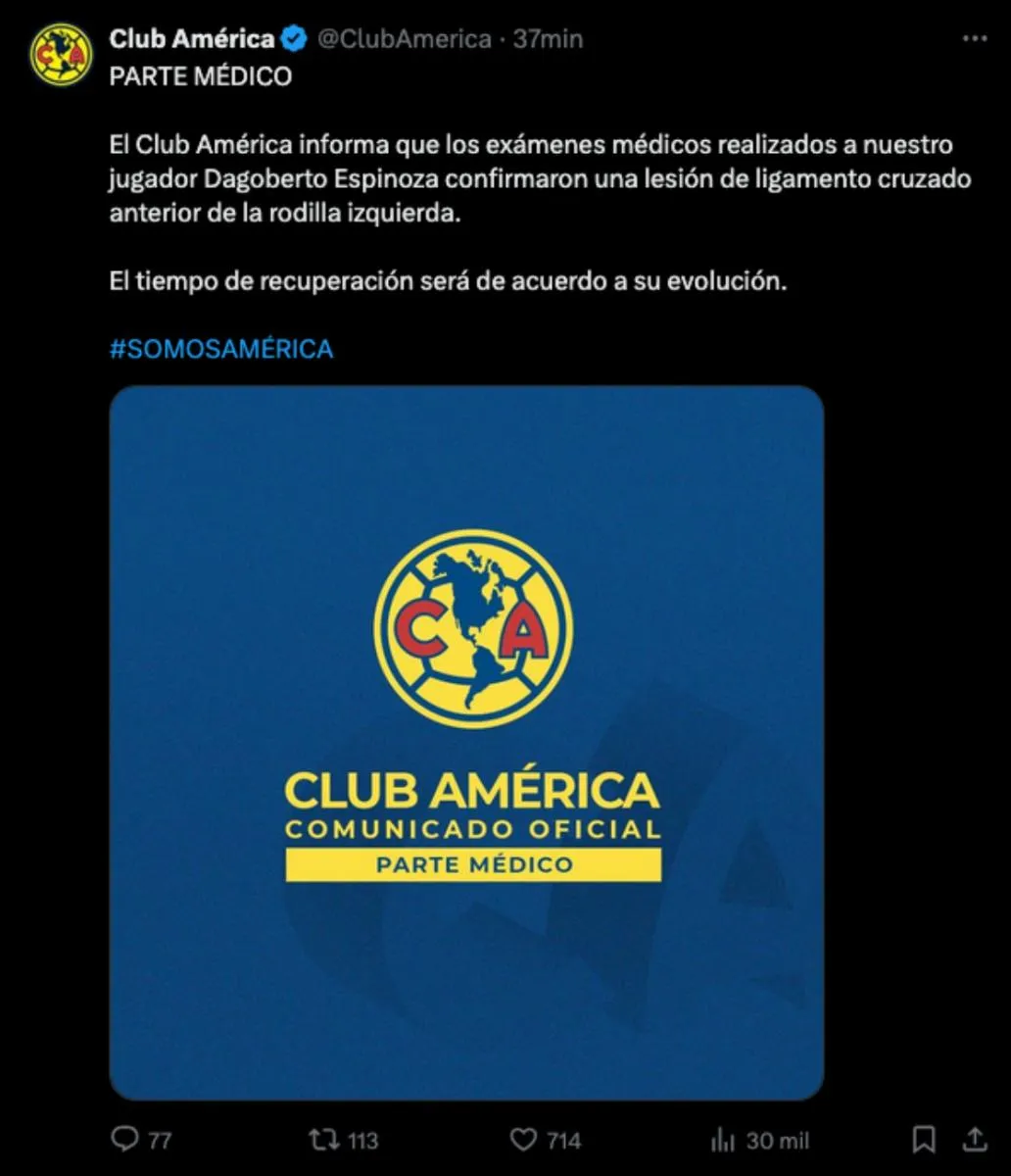Open the #SOMOSAMÉRICA hashtag

(x=221, y=348)
